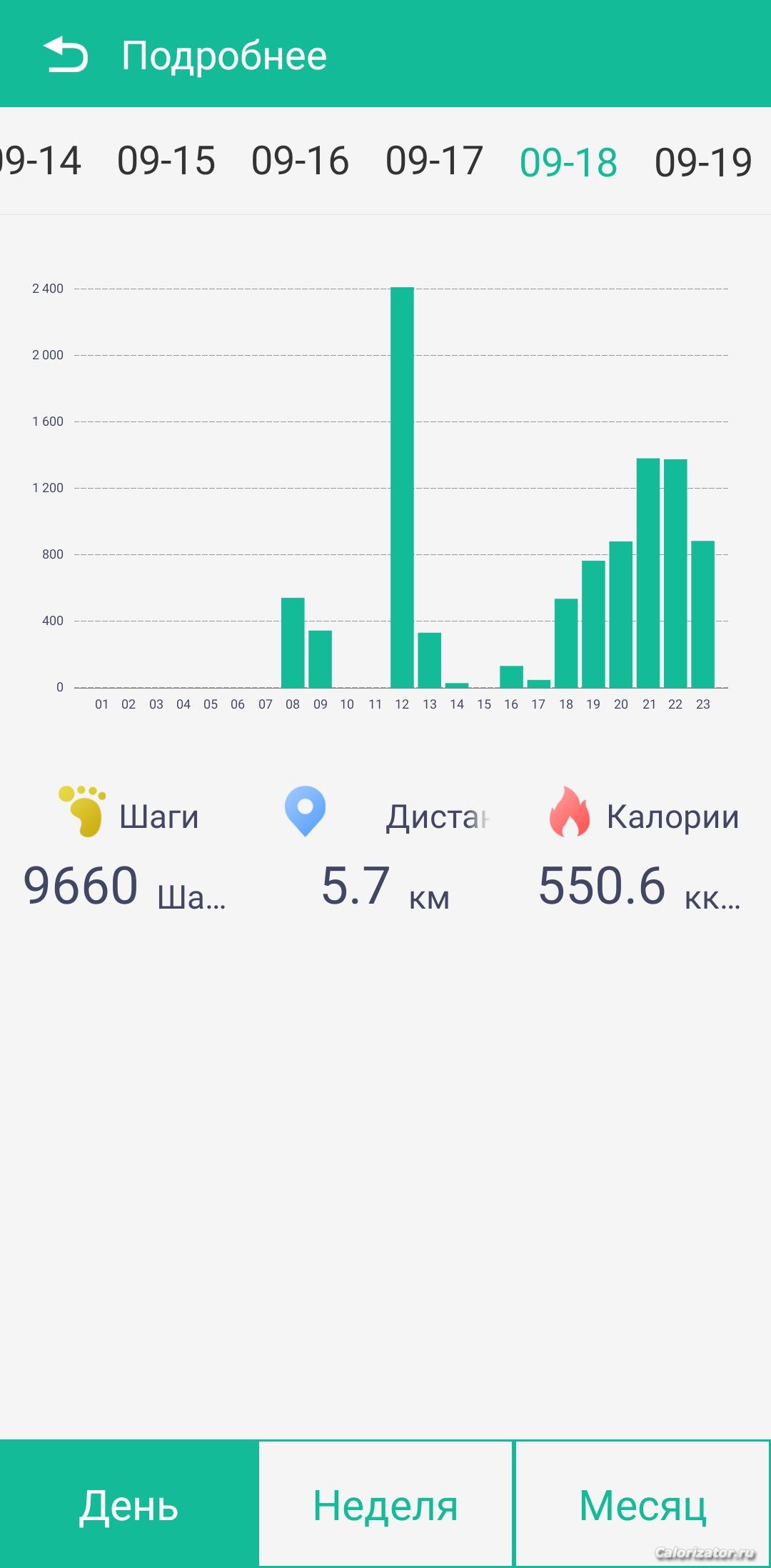Select the 09-18 date
The width and height of the screenshot is (771, 1568).
[568, 162]
